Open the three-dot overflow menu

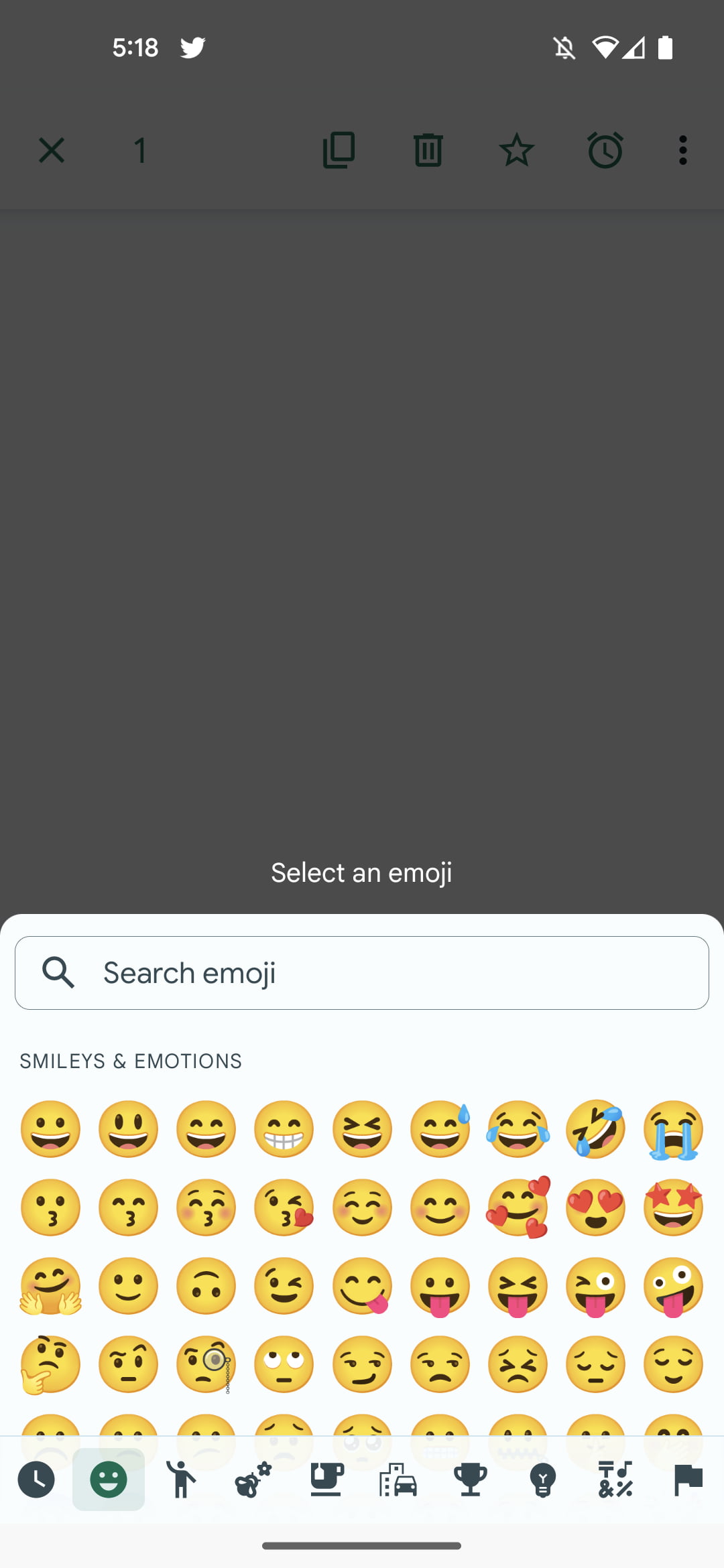tap(683, 150)
